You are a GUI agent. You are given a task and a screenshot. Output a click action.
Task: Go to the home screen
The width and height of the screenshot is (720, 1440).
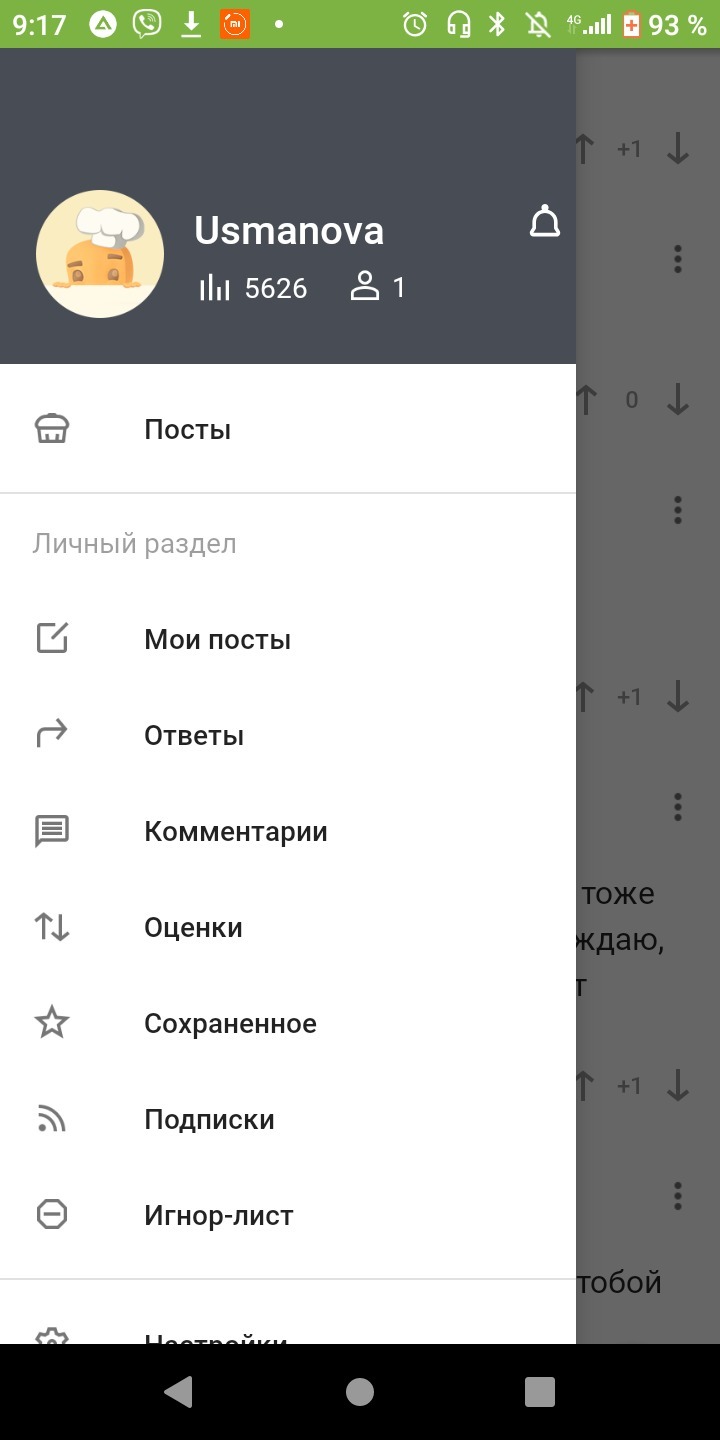point(360,1392)
